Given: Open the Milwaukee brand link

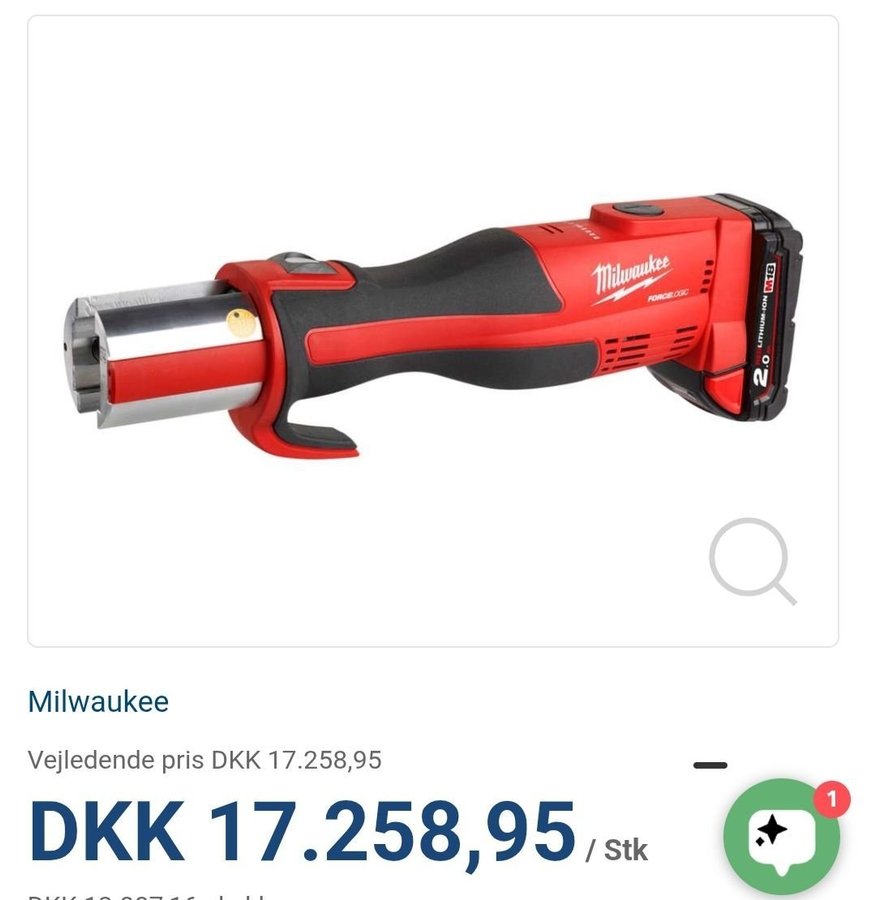Looking at the screenshot, I should coord(98,701).
